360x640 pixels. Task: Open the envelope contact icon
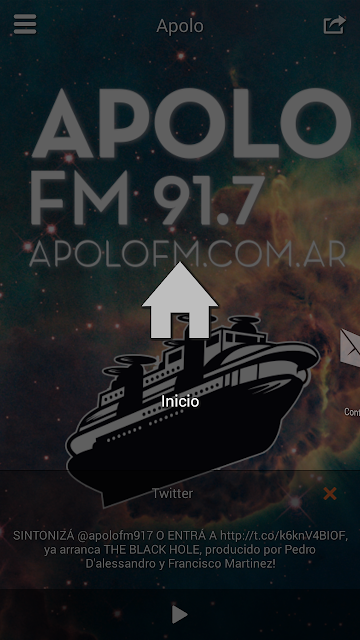coord(350,347)
